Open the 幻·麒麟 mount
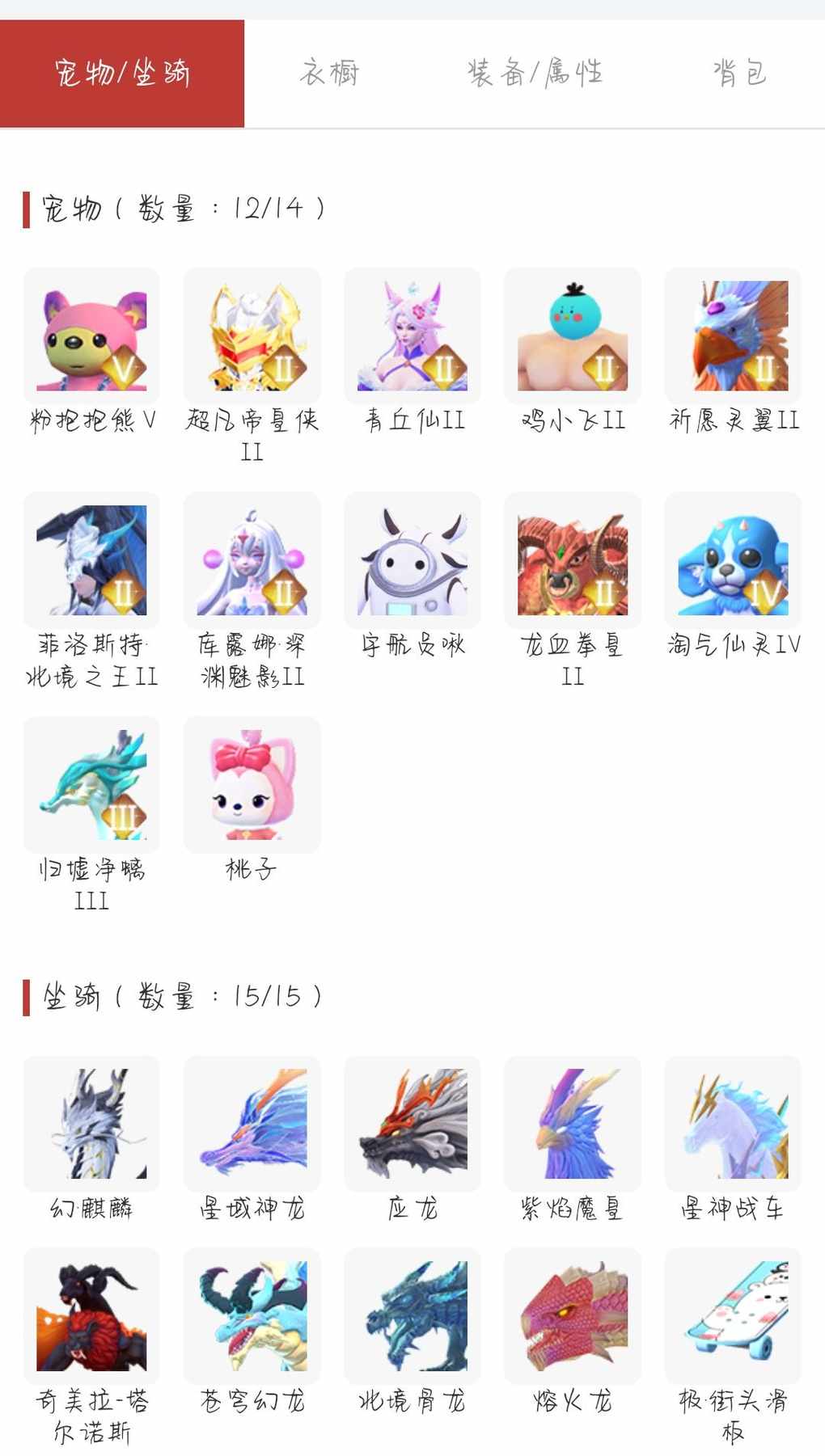 click(91, 1124)
